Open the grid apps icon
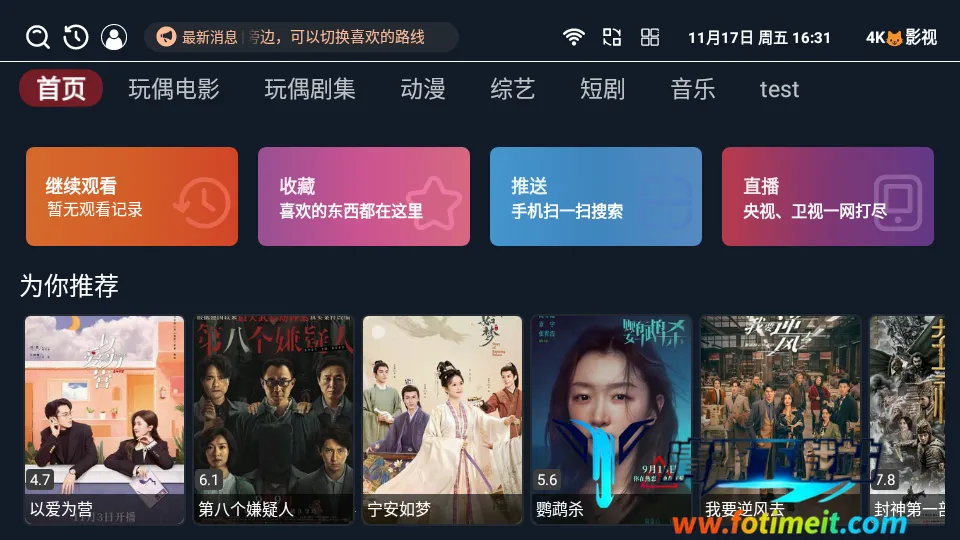The height and width of the screenshot is (540, 960). (650, 37)
